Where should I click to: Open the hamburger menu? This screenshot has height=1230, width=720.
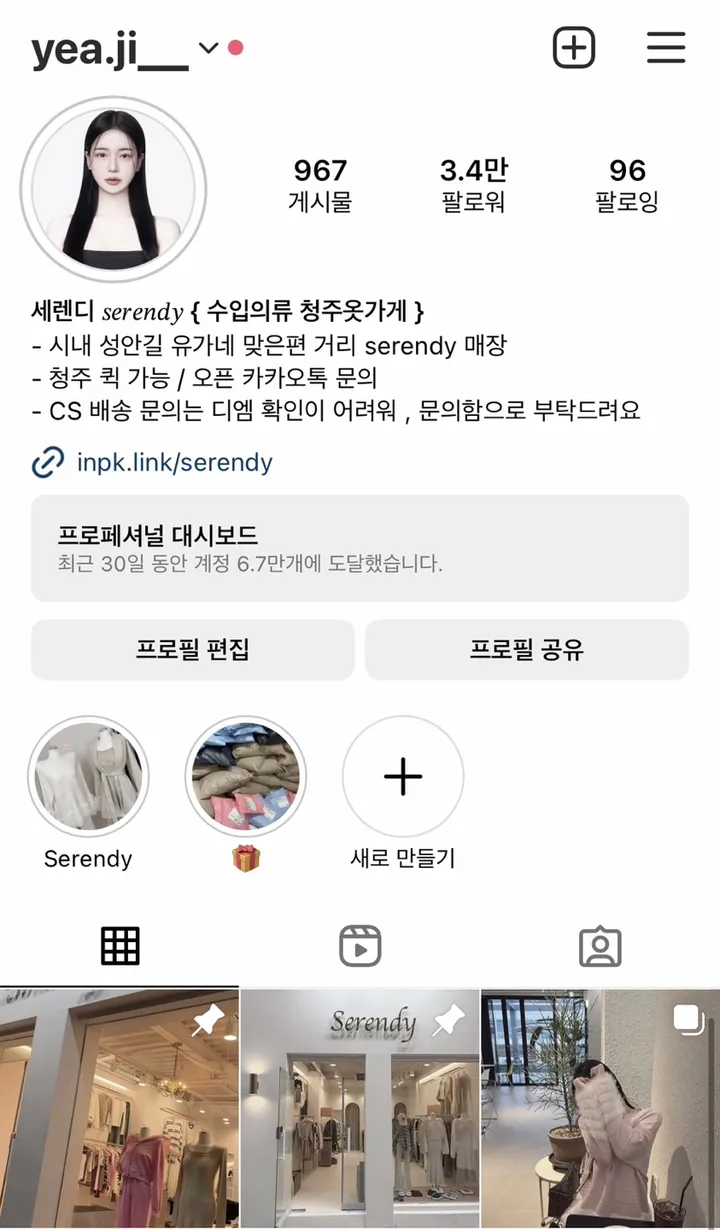666,47
